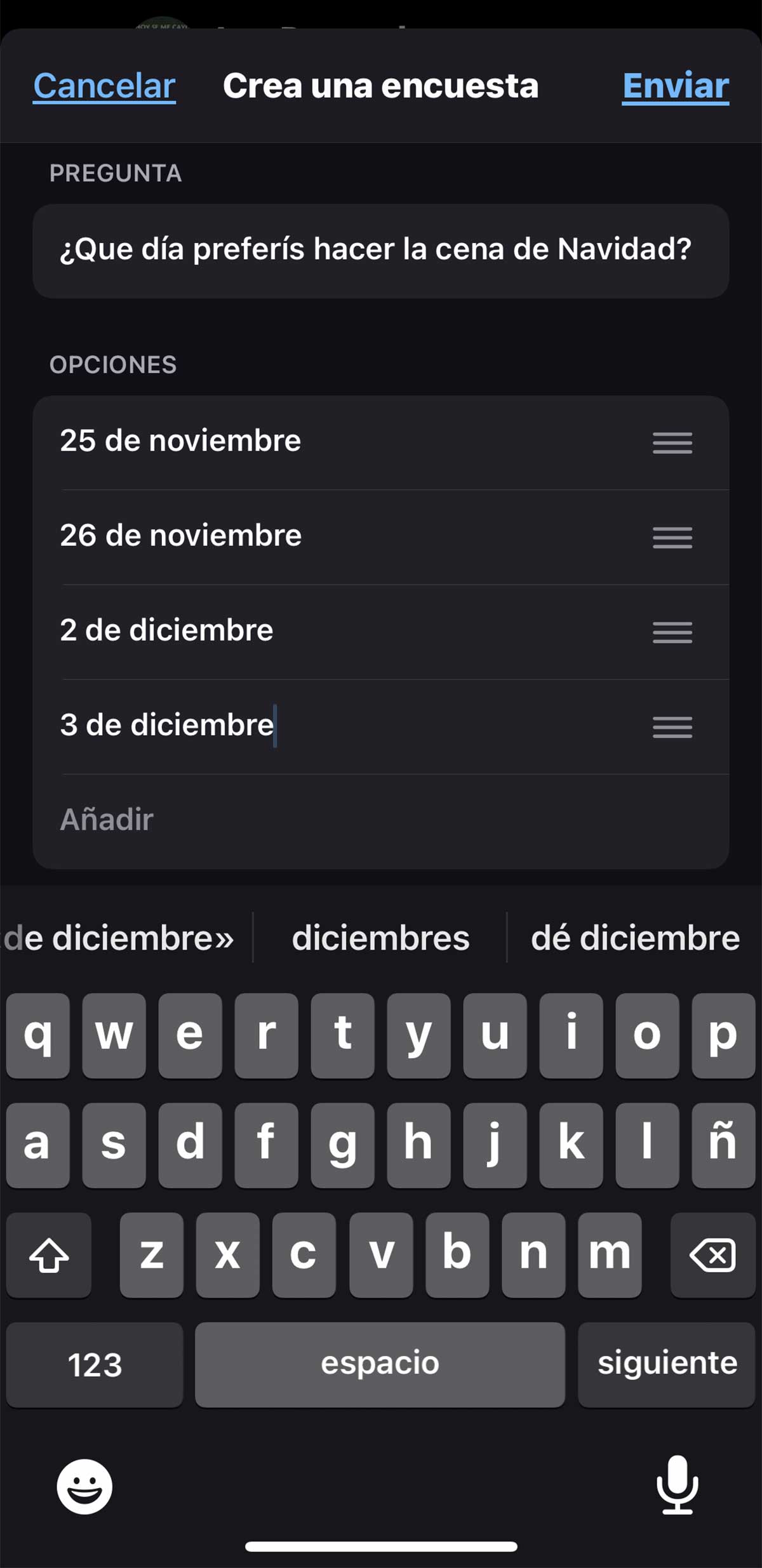Choose the 'dé diciembre' keyboard suggestion
The width and height of the screenshot is (762, 1568).
(x=635, y=938)
